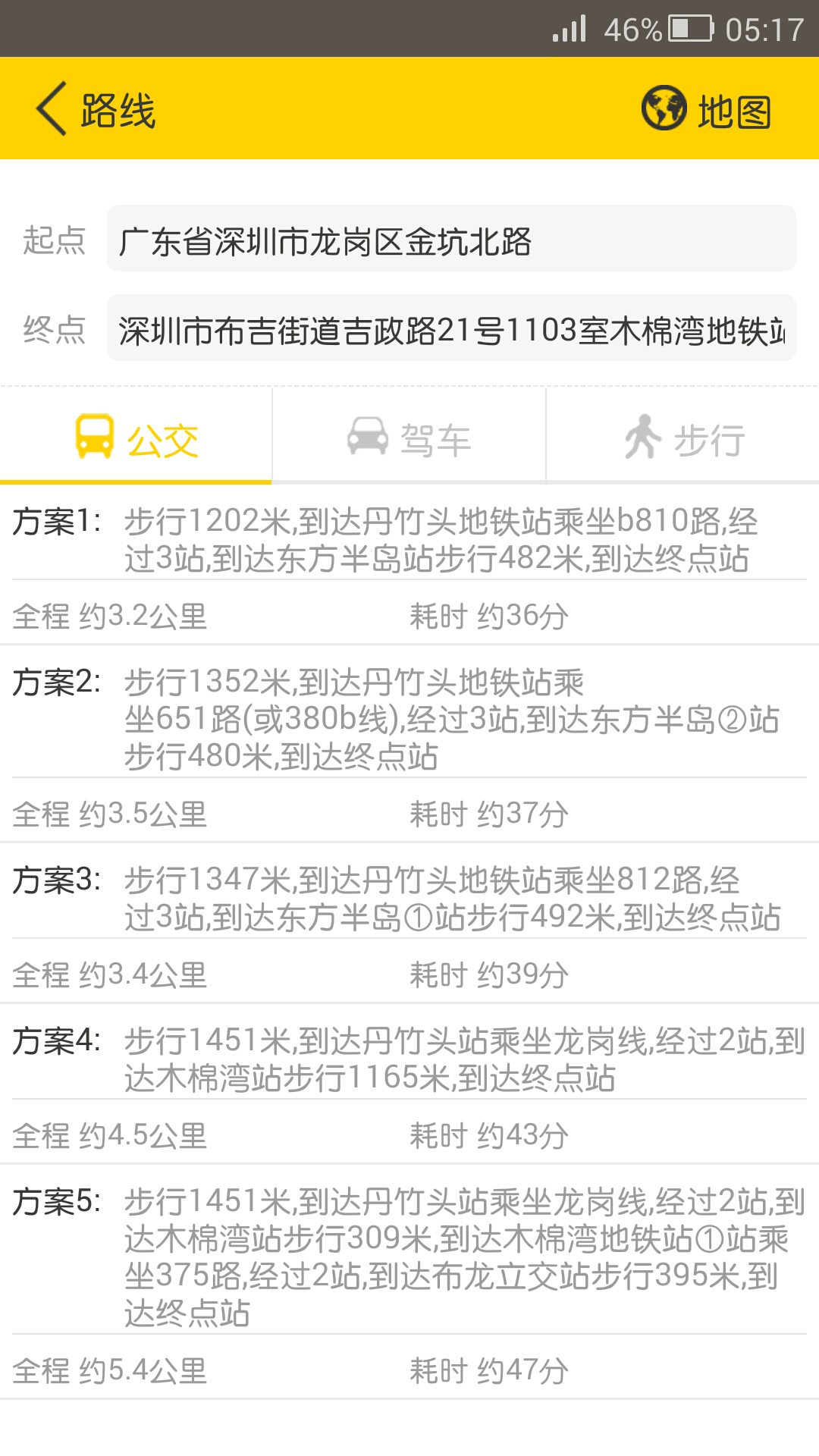The width and height of the screenshot is (819, 1456).
Task: Choose 方案4 with 龙岗线, about 43 minutes
Action: coord(409,1084)
